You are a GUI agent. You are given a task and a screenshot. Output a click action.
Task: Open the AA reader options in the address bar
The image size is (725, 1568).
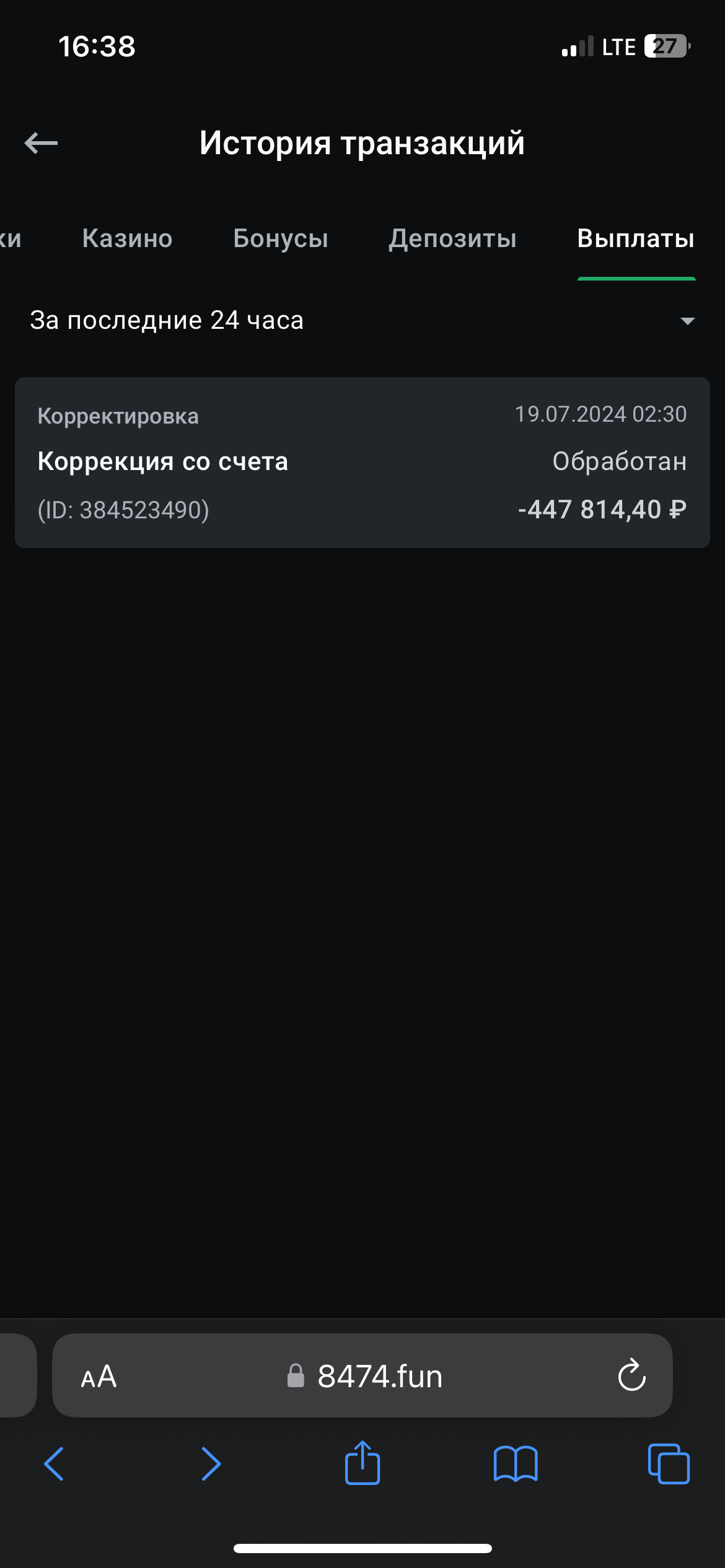tap(99, 1377)
